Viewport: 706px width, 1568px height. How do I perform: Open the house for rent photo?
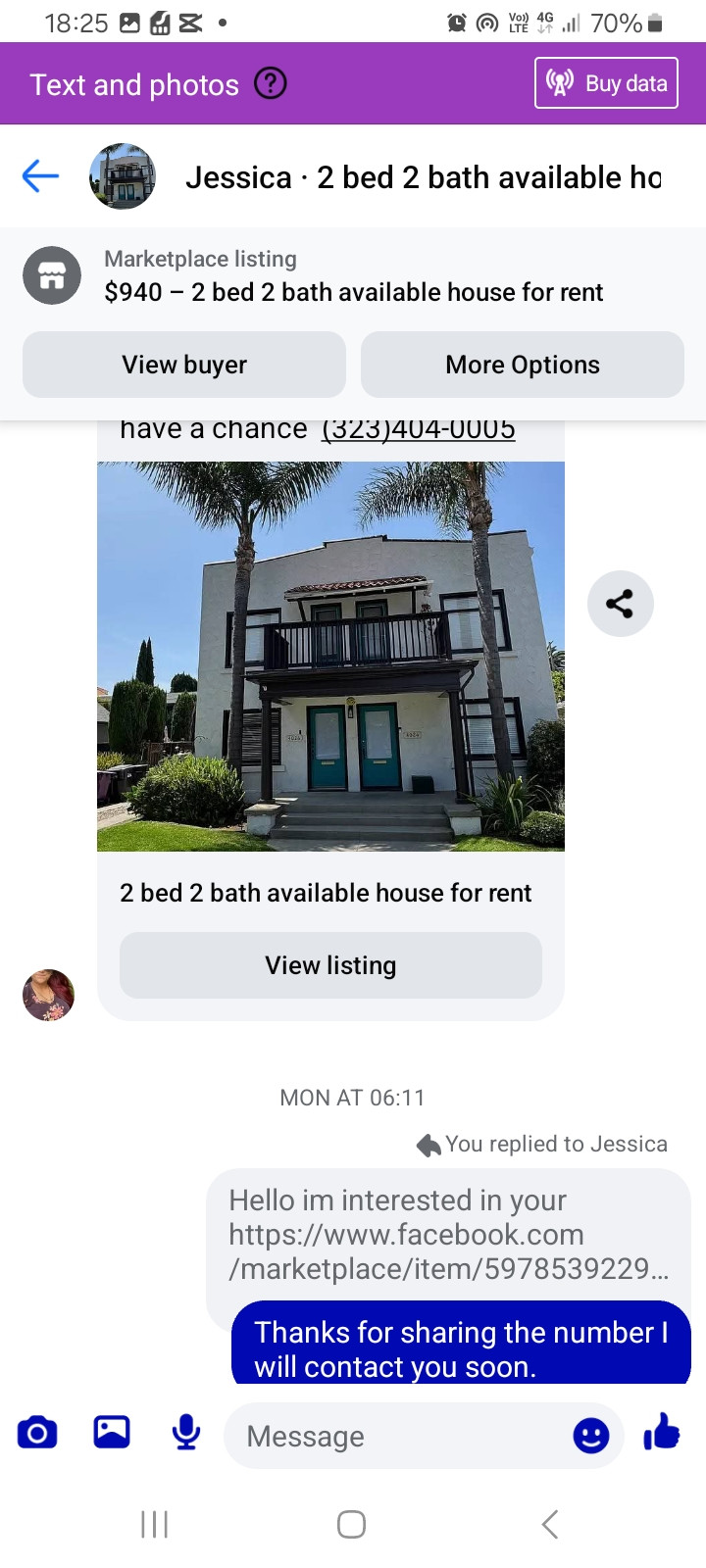coord(330,656)
